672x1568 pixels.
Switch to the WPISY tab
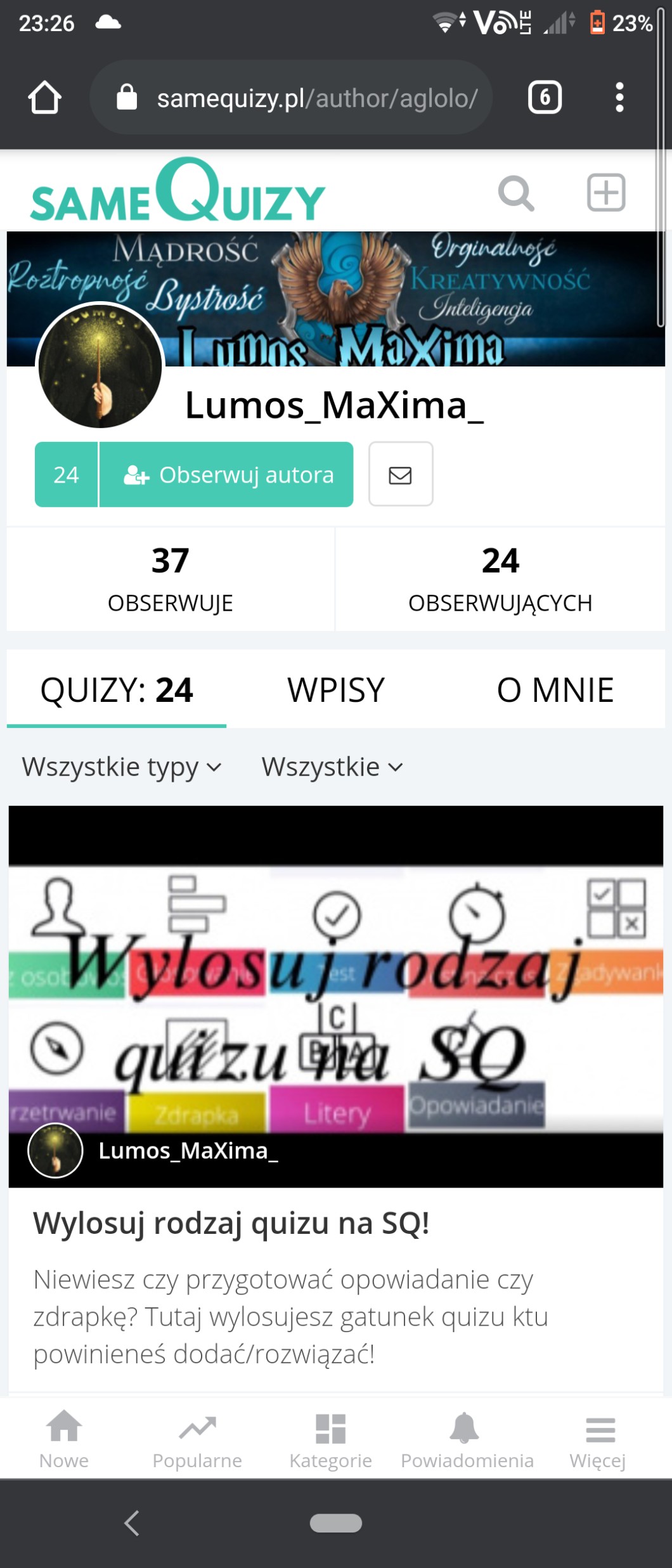(x=335, y=690)
